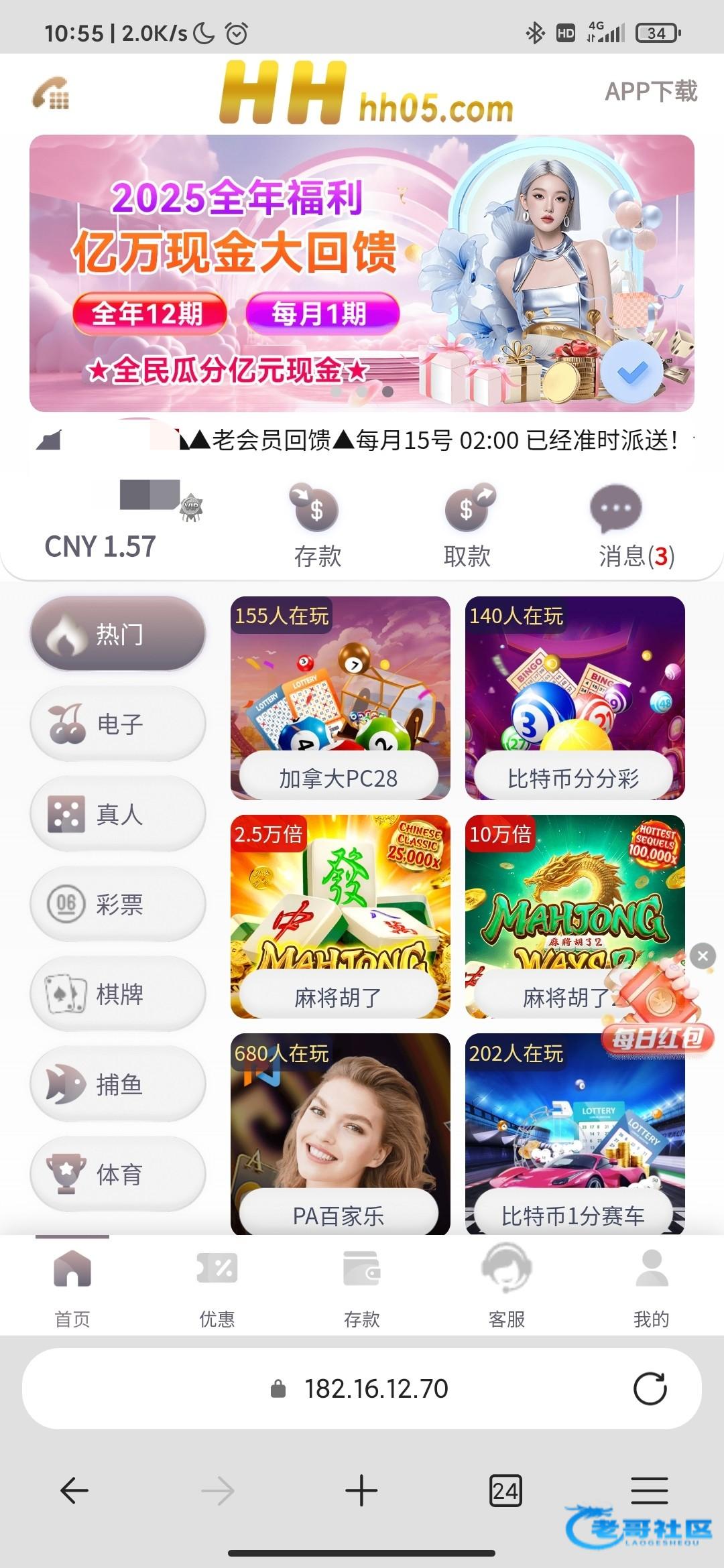Image resolution: width=724 pixels, height=1568 pixels.
Task: Open the 加拿大PC28 game tile
Action: point(340,698)
